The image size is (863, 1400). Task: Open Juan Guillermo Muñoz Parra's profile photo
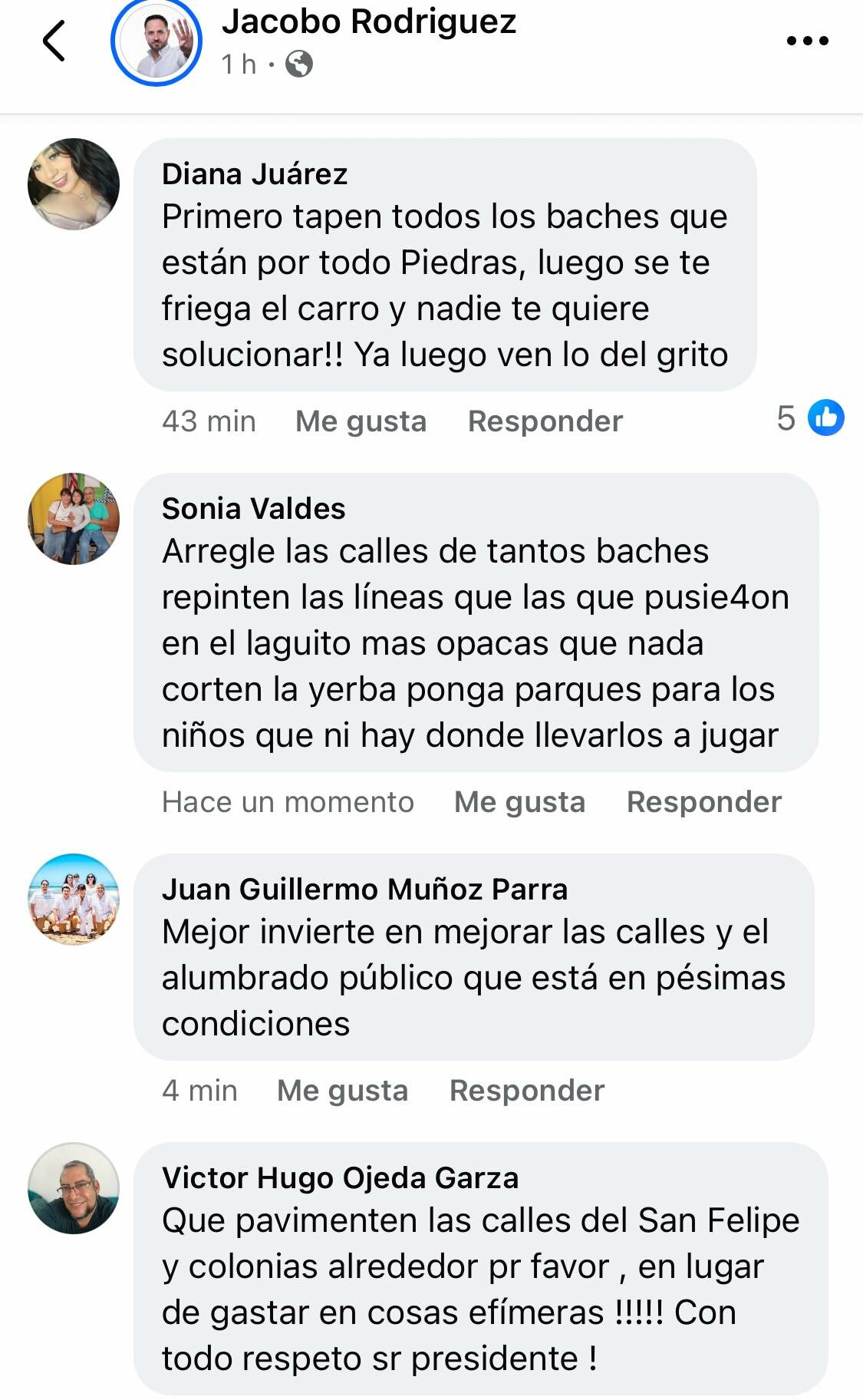(74, 900)
